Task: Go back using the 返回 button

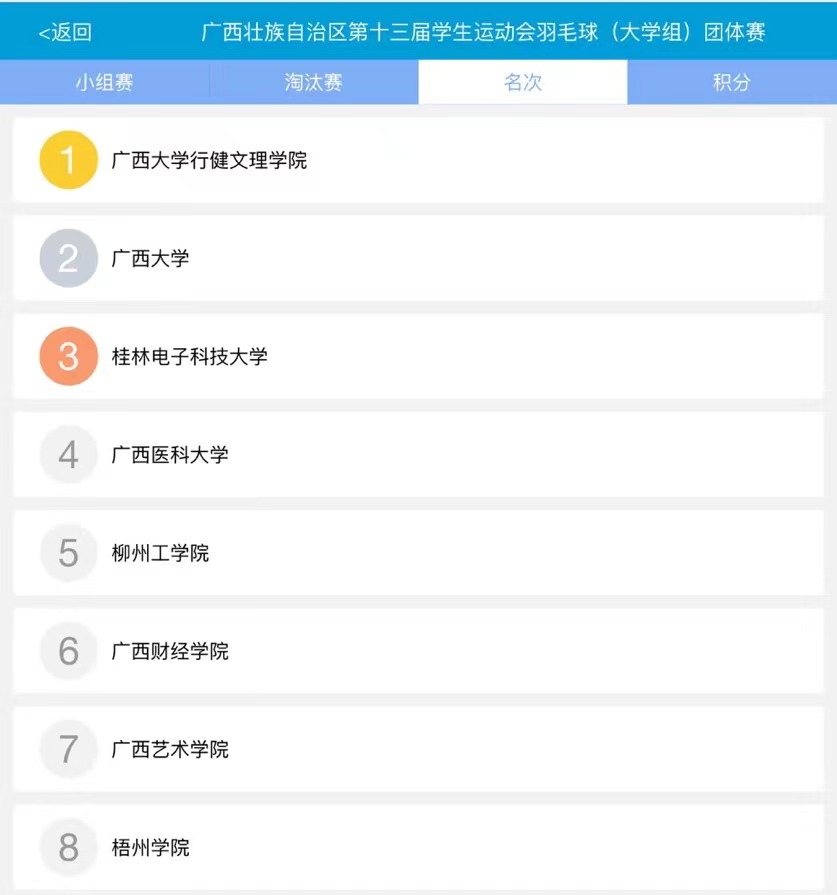Action: pos(65,32)
